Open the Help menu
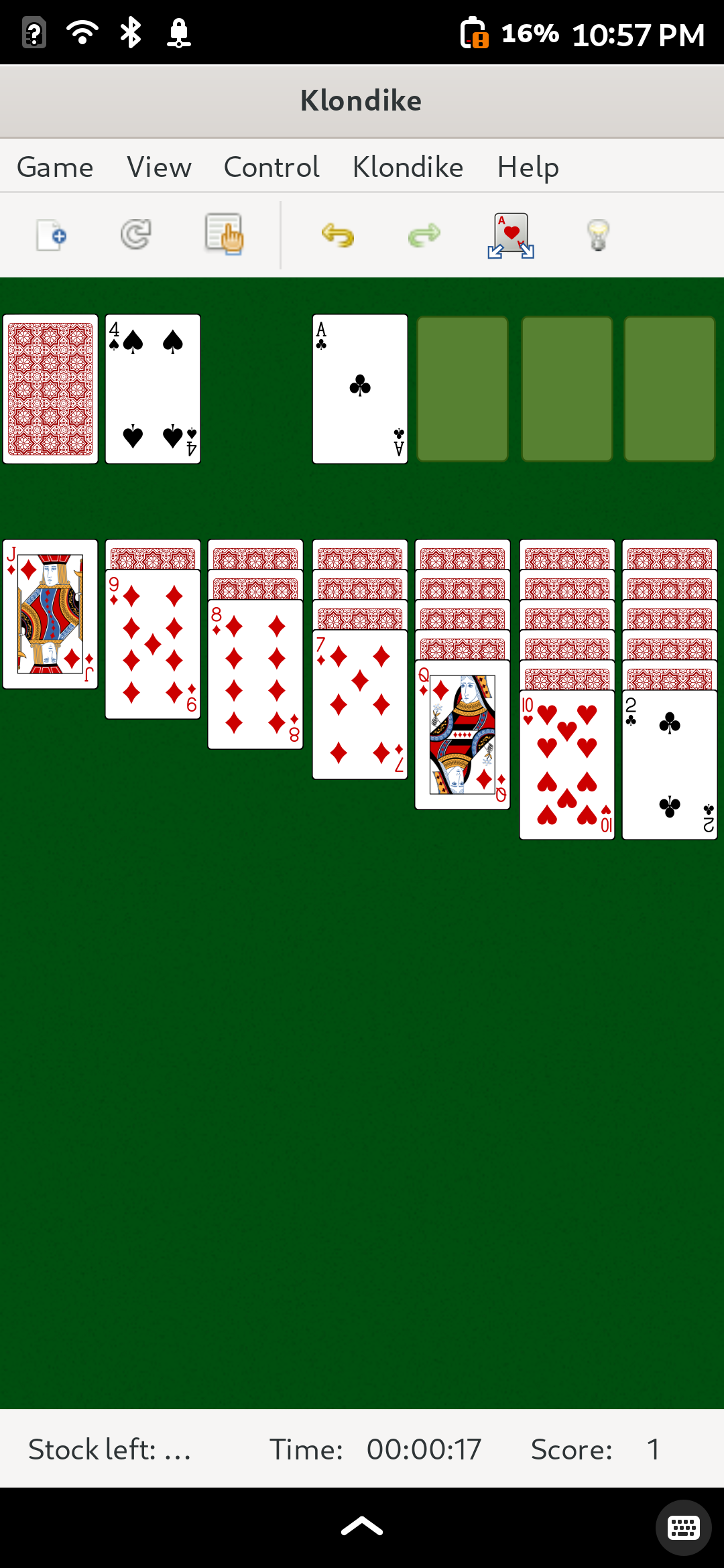 528,167
